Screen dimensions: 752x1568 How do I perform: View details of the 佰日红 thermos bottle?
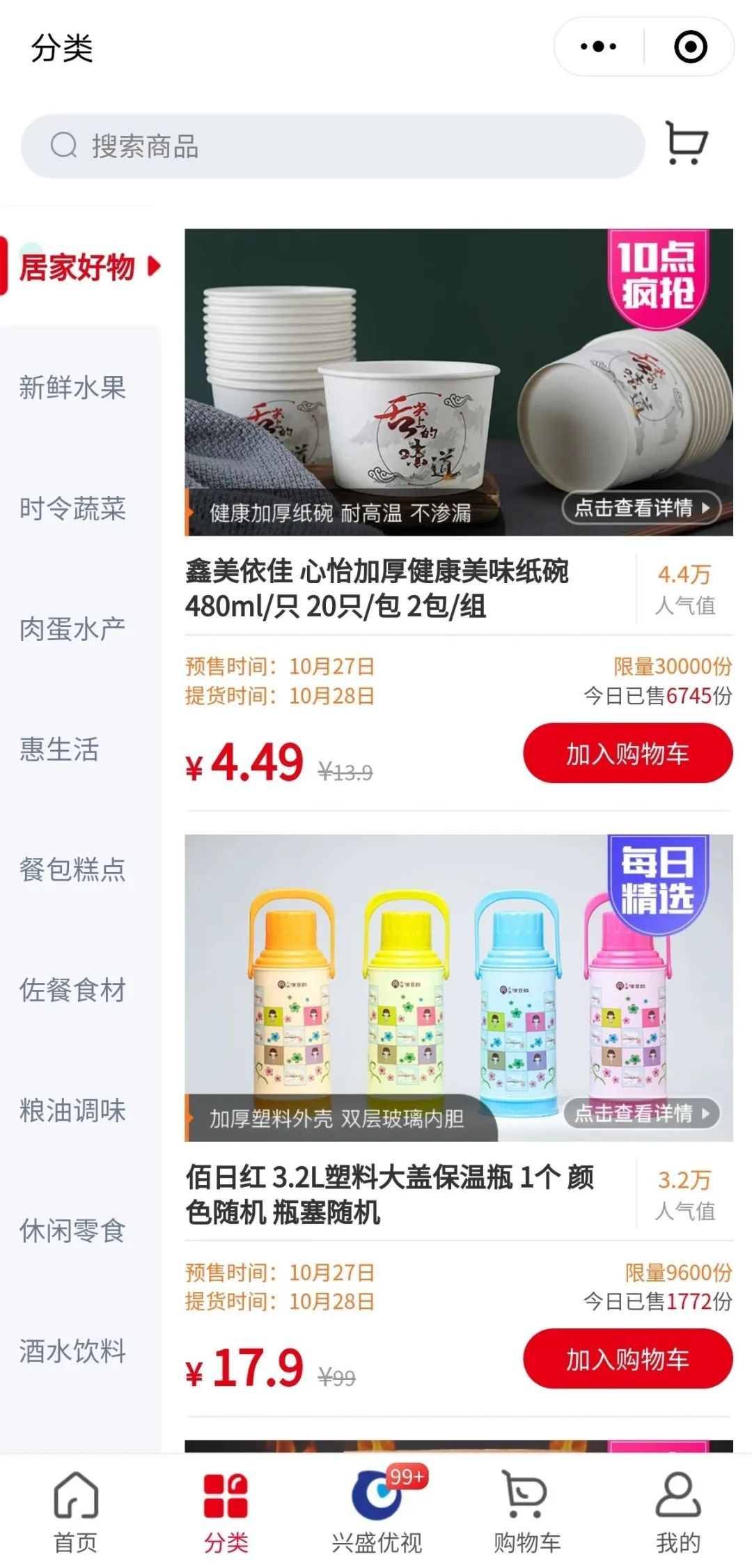click(x=640, y=1114)
